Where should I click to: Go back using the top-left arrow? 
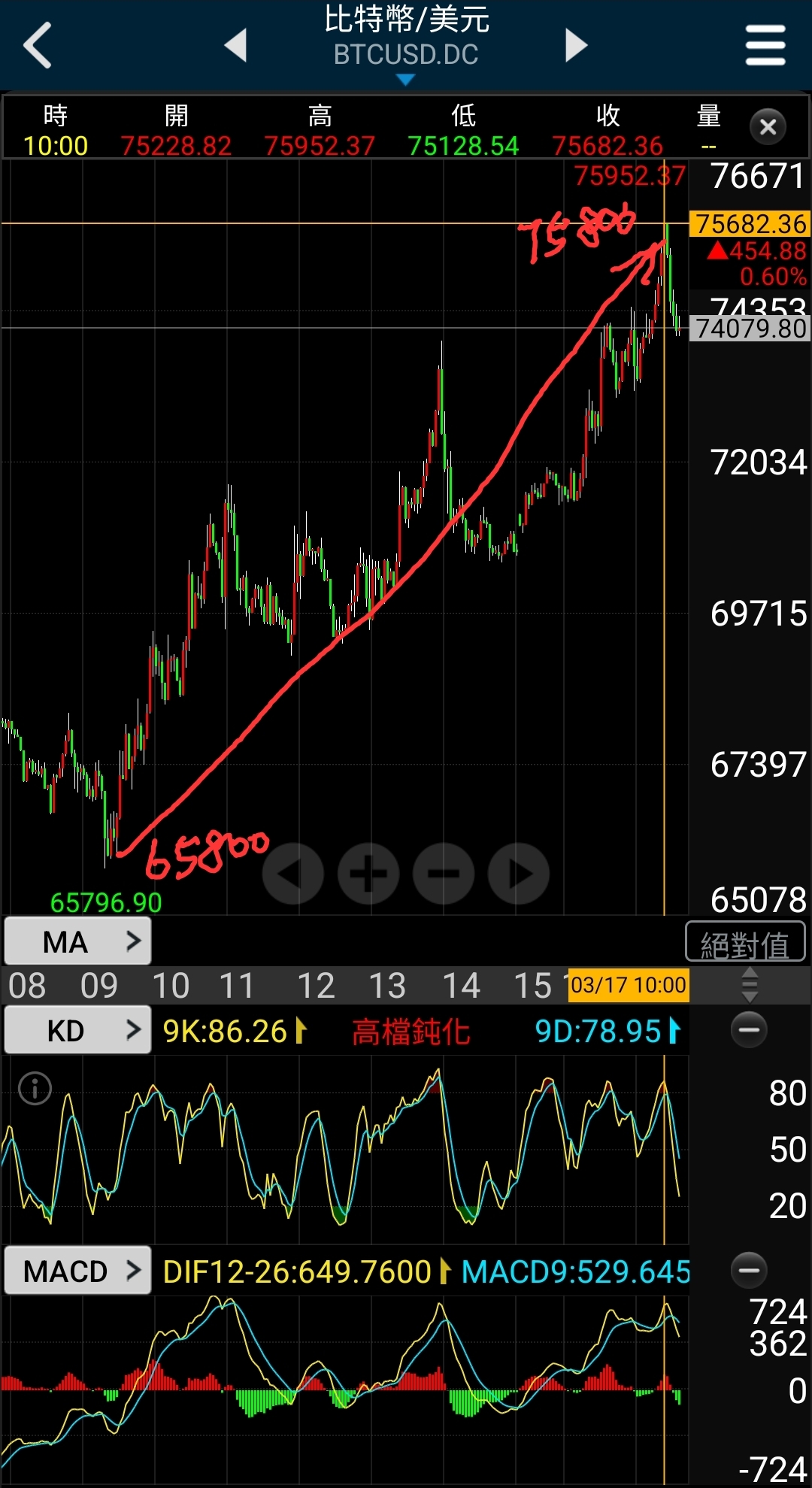click(38, 45)
